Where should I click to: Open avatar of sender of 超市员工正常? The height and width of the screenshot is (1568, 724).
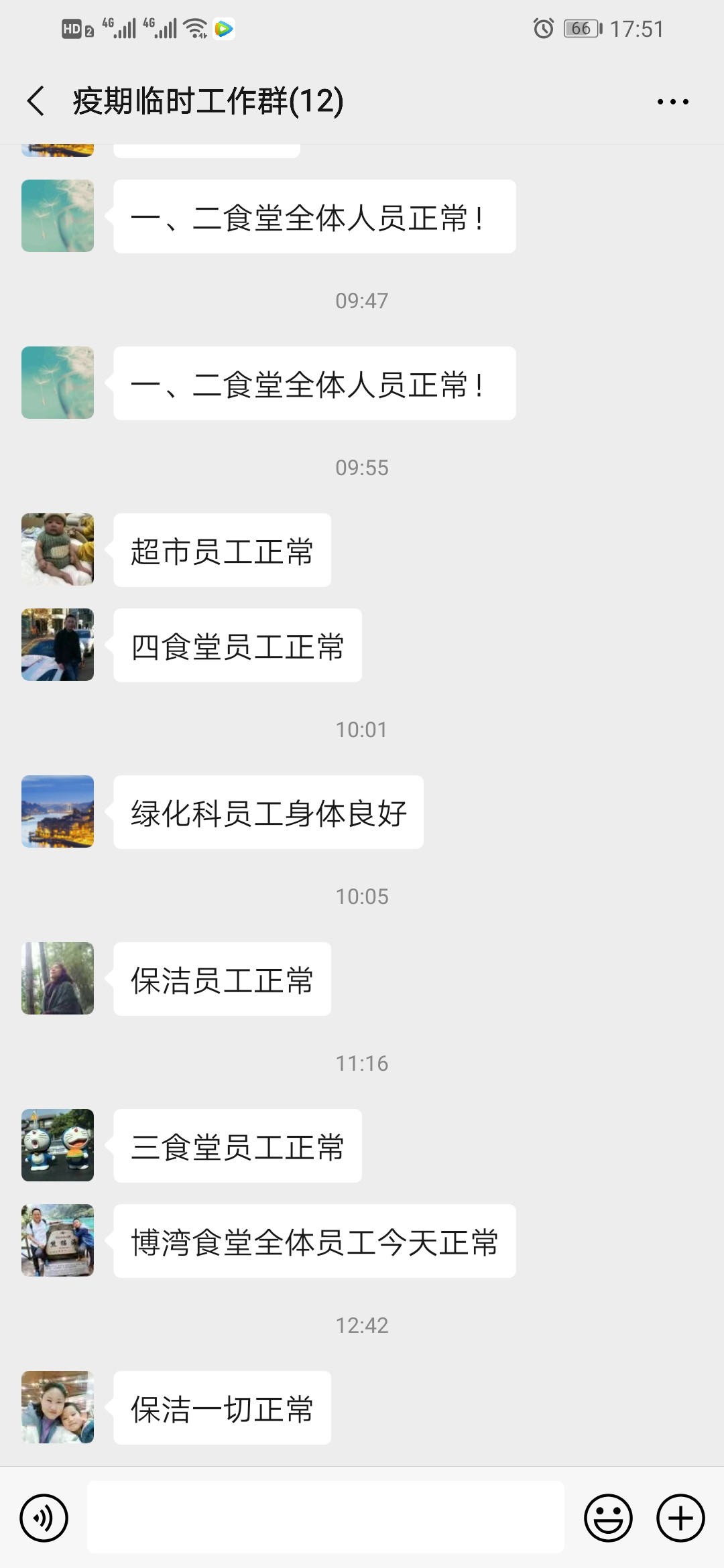click(58, 549)
